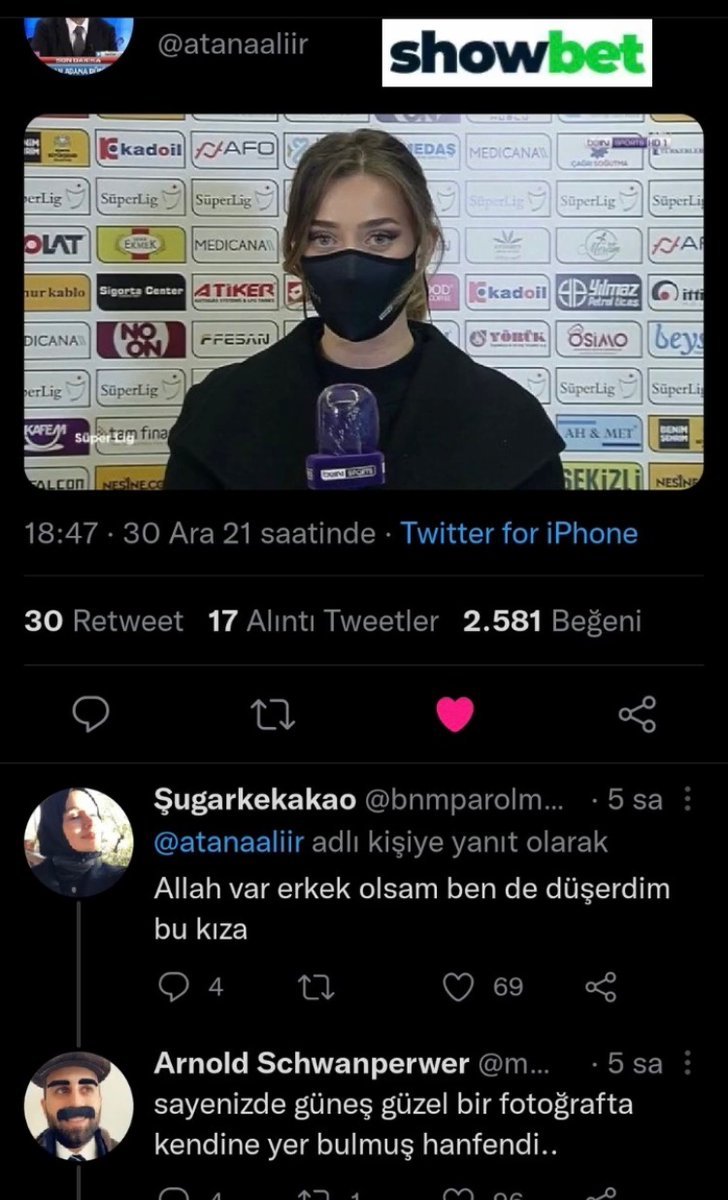728x1200 pixels.
Task: Open overflow menu on Şugarkekakao's reply
Action: tap(686, 800)
